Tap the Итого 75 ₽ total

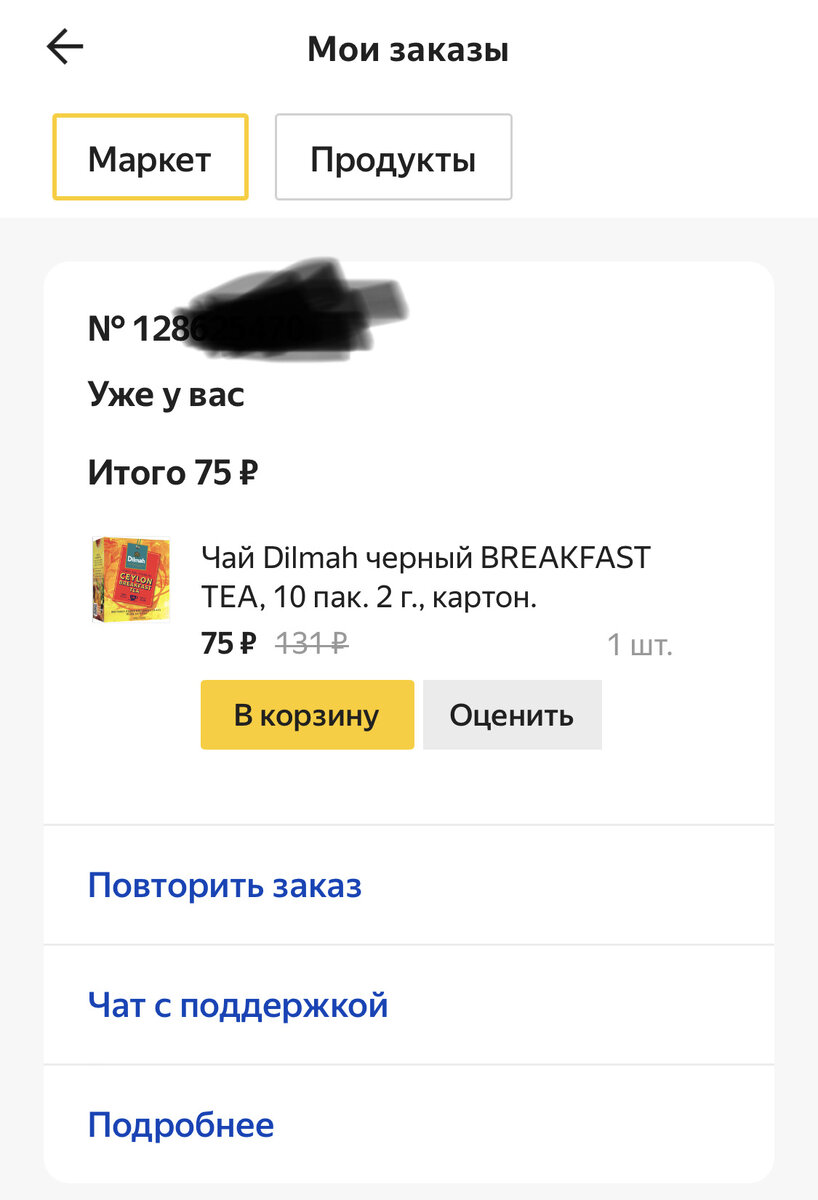pyautogui.click(x=172, y=471)
